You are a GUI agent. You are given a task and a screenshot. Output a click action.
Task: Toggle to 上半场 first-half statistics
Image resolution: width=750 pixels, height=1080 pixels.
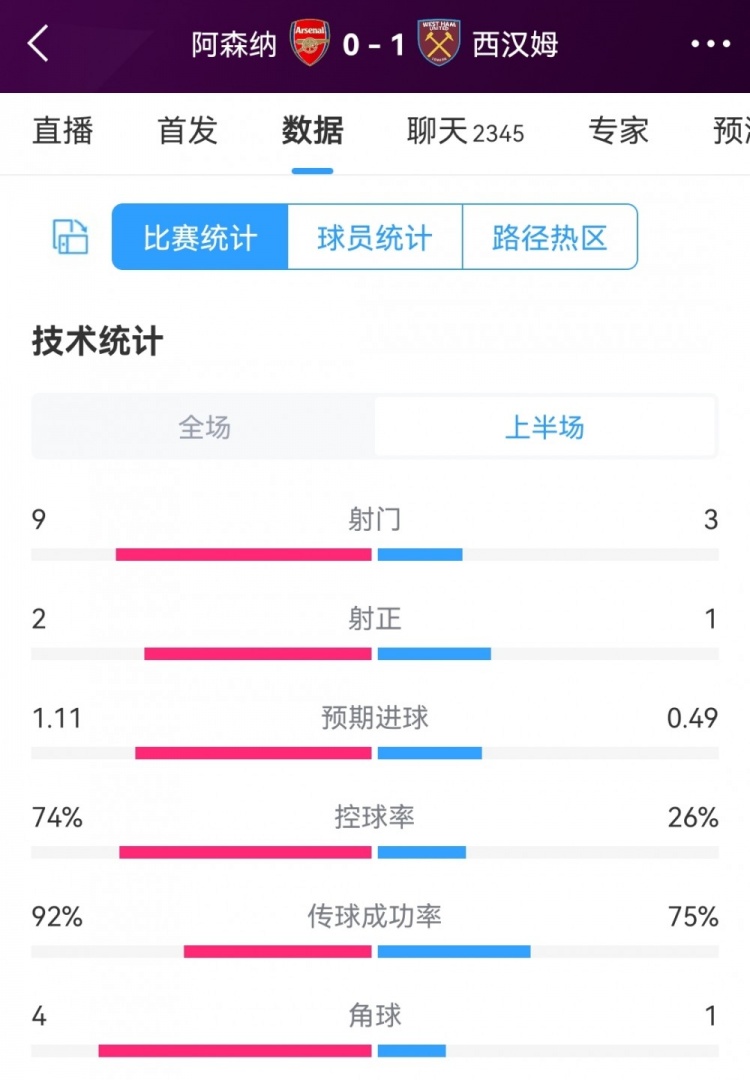[x=545, y=426]
